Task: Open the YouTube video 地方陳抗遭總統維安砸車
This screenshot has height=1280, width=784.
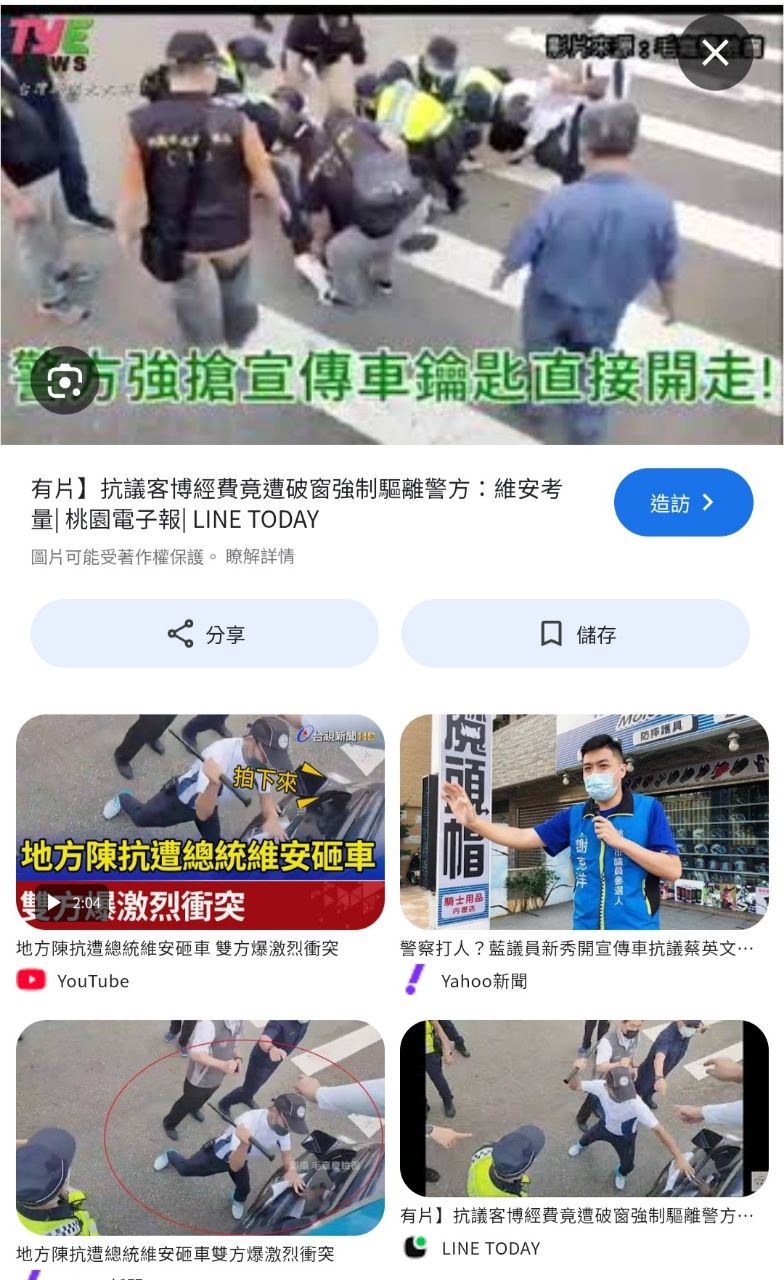Action: click(x=200, y=822)
